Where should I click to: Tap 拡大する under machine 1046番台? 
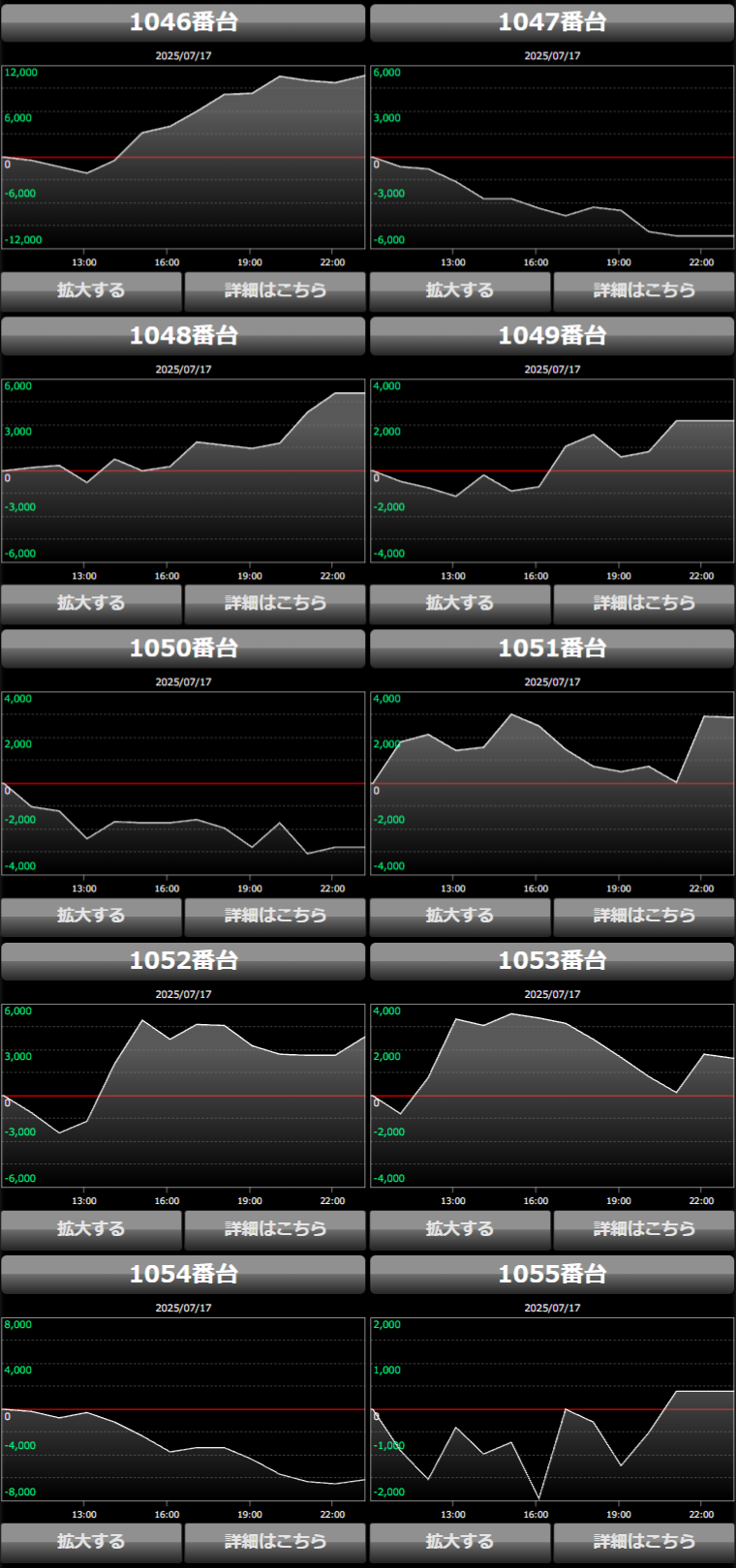pos(91,290)
